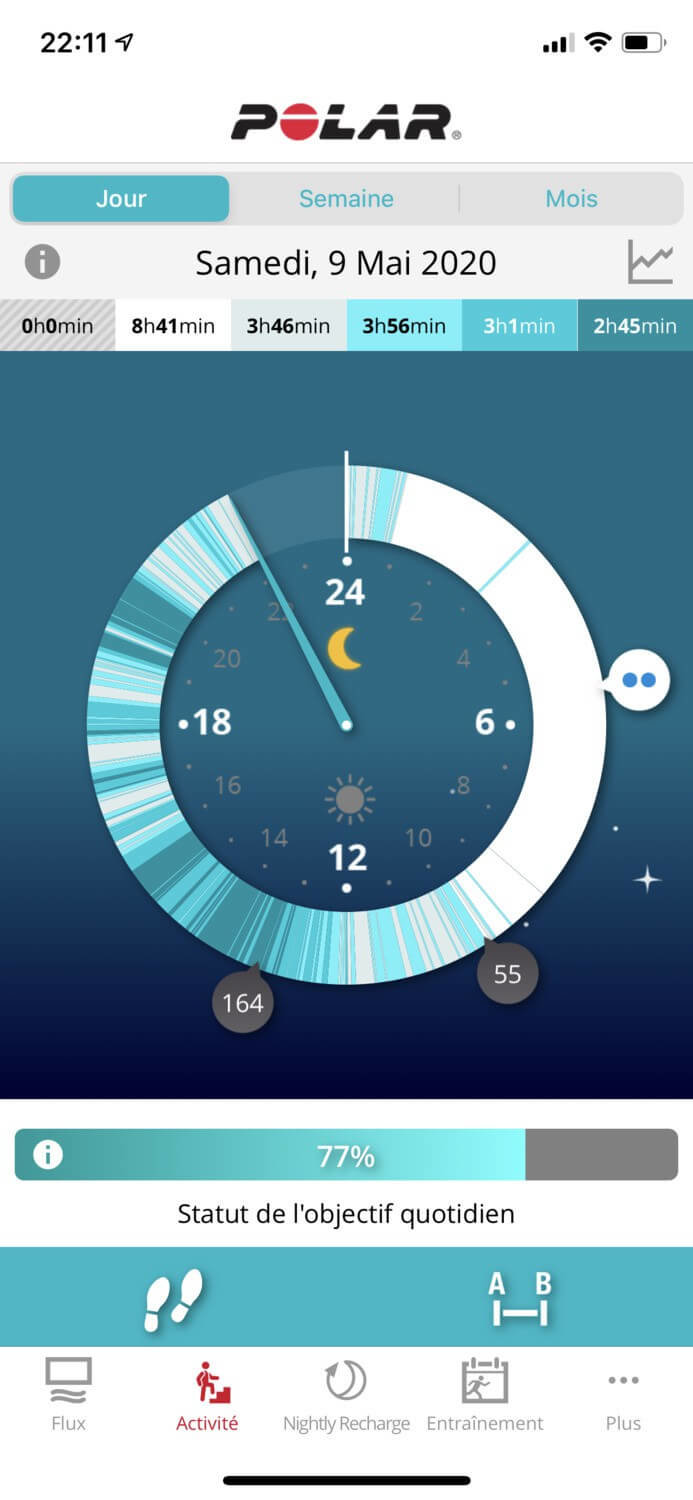The width and height of the screenshot is (693, 1500).
Task: Open the activity graph chart icon
Action: (x=650, y=262)
